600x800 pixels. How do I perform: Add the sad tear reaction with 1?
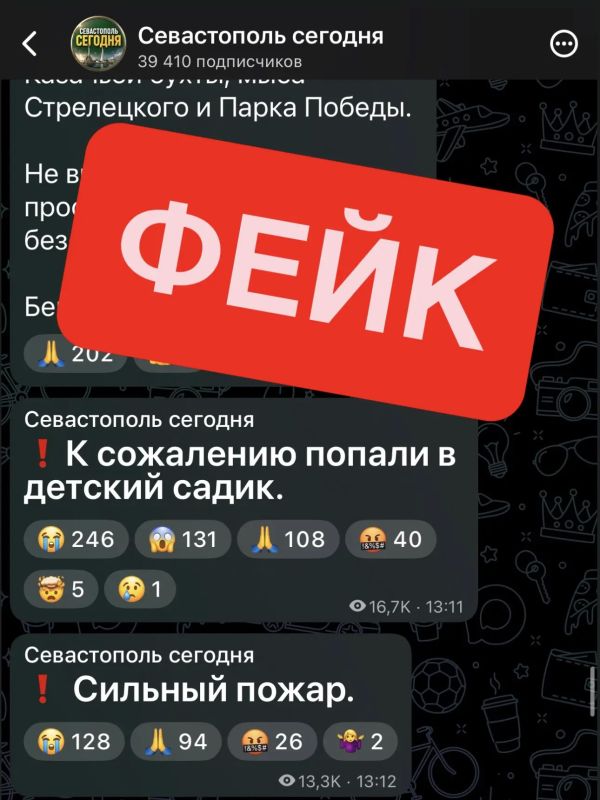click(140, 589)
